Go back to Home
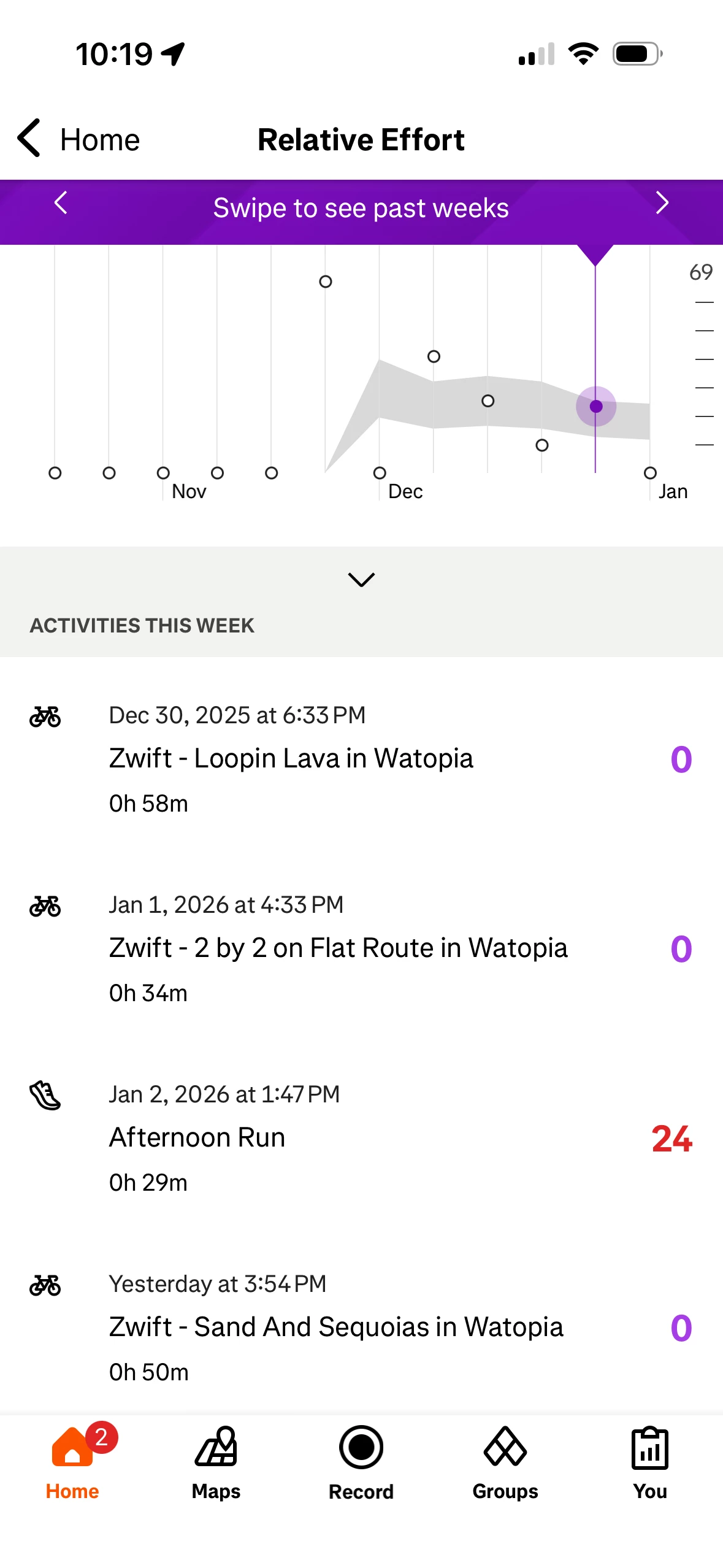The height and width of the screenshot is (1568, 723). (78, 139)
